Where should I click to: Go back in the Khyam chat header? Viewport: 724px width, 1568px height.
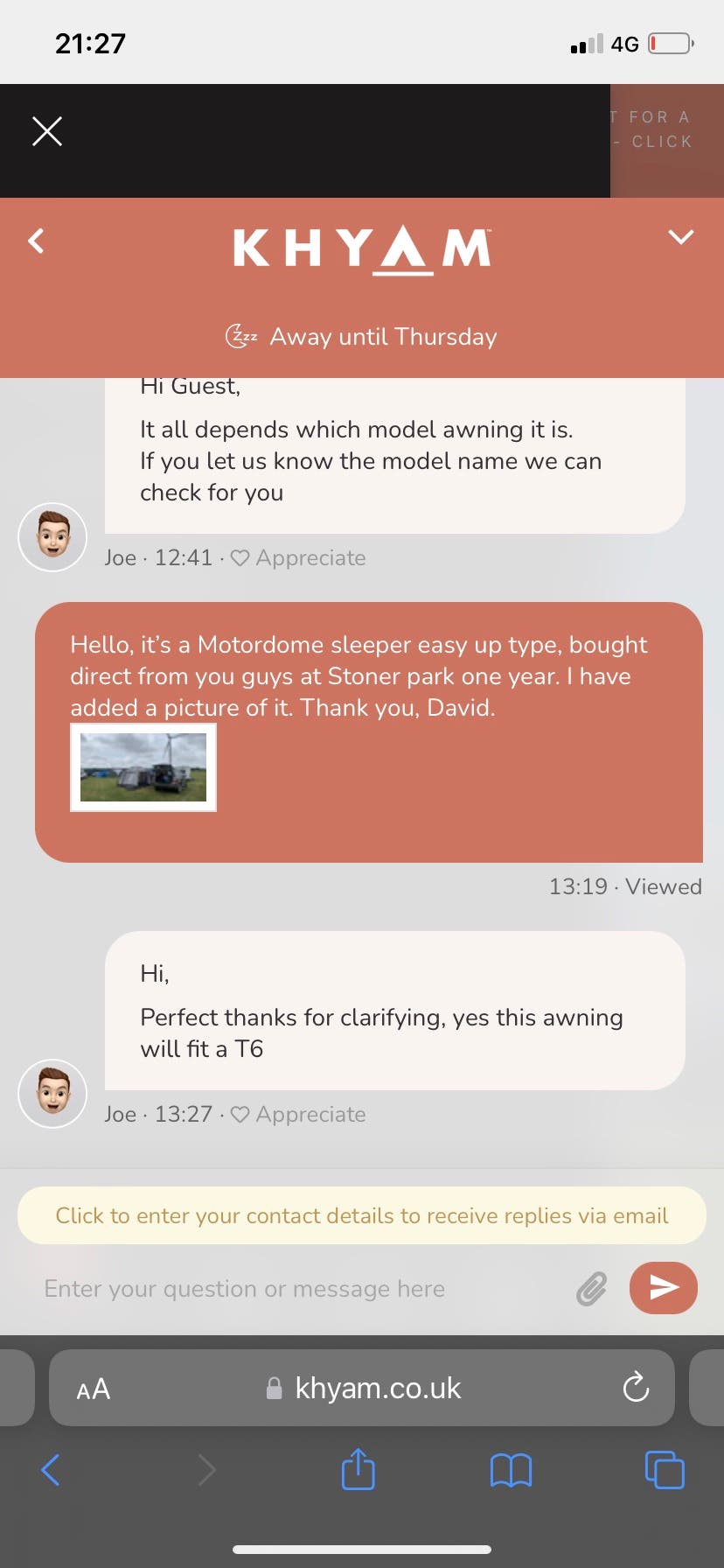(x=36, y=241)
